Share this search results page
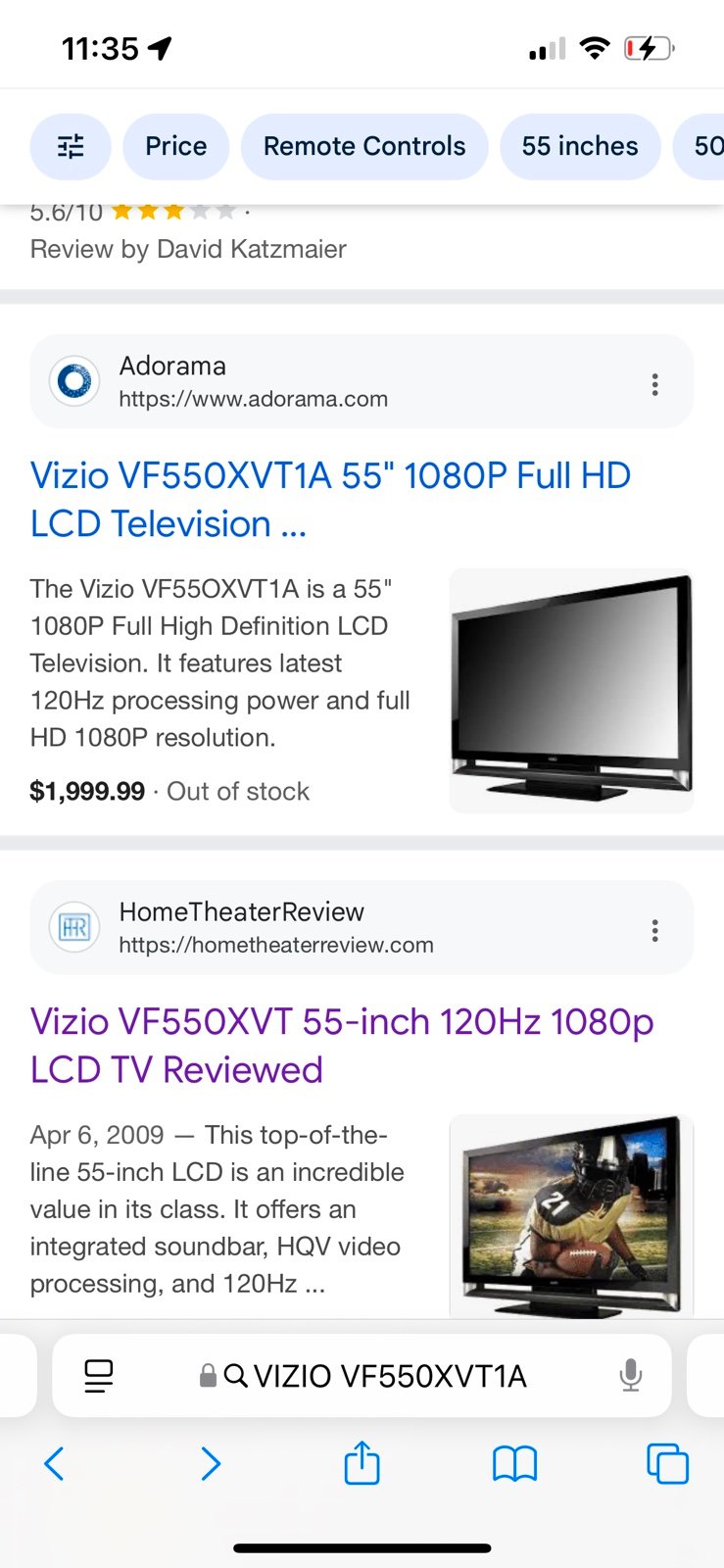The image size is (724, 1568). coord(362,1462)
